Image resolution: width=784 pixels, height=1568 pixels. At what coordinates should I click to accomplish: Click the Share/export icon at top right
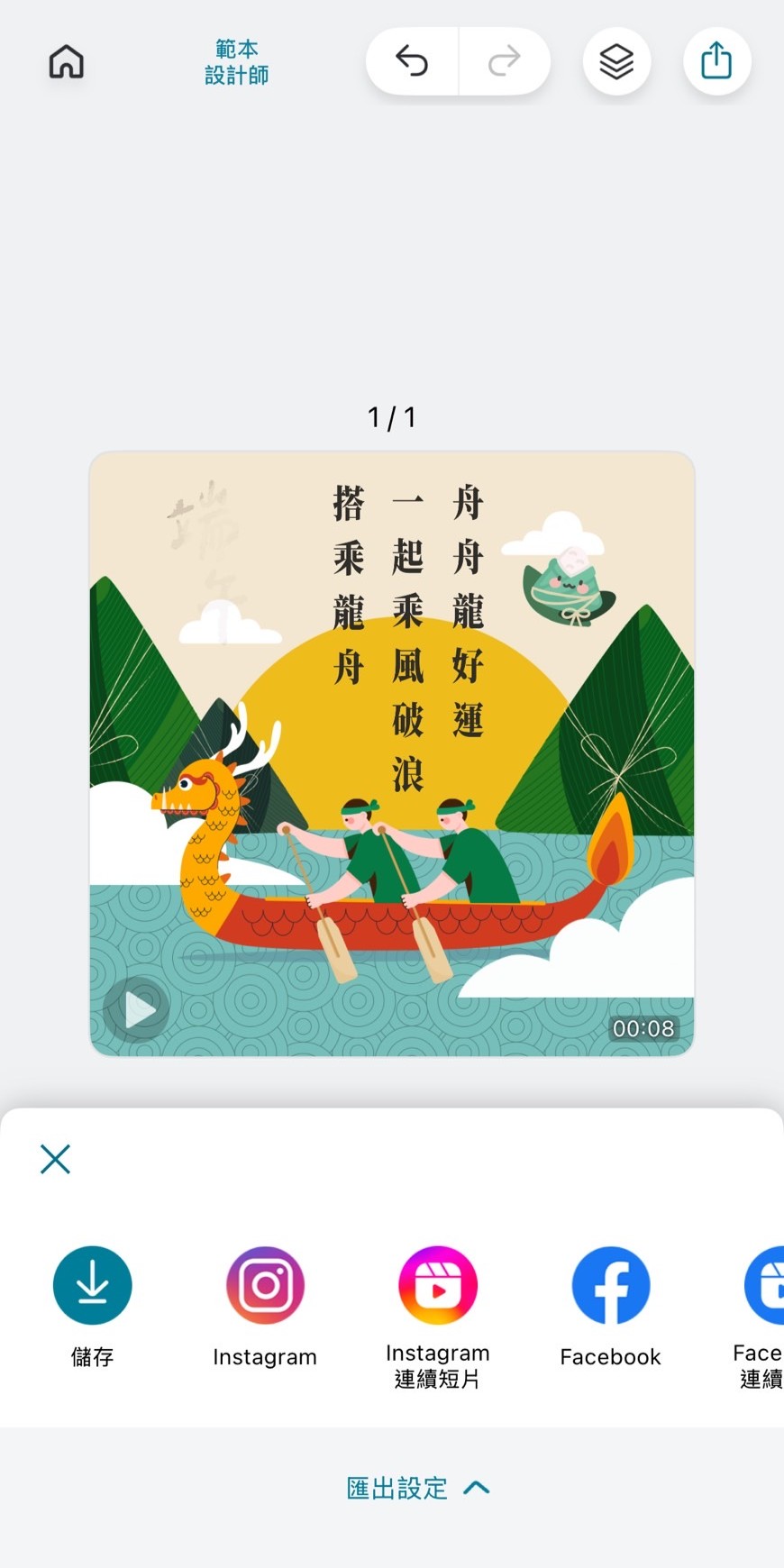tap(716, 60)
